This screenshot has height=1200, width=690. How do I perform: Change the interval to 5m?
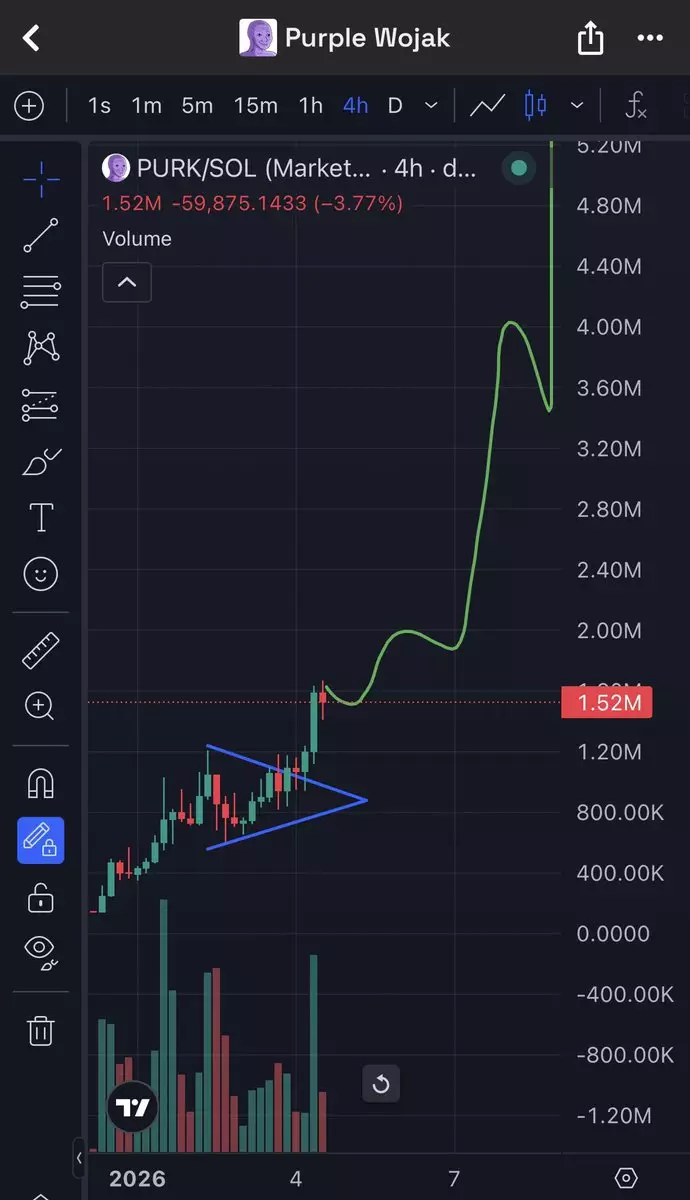197,106
